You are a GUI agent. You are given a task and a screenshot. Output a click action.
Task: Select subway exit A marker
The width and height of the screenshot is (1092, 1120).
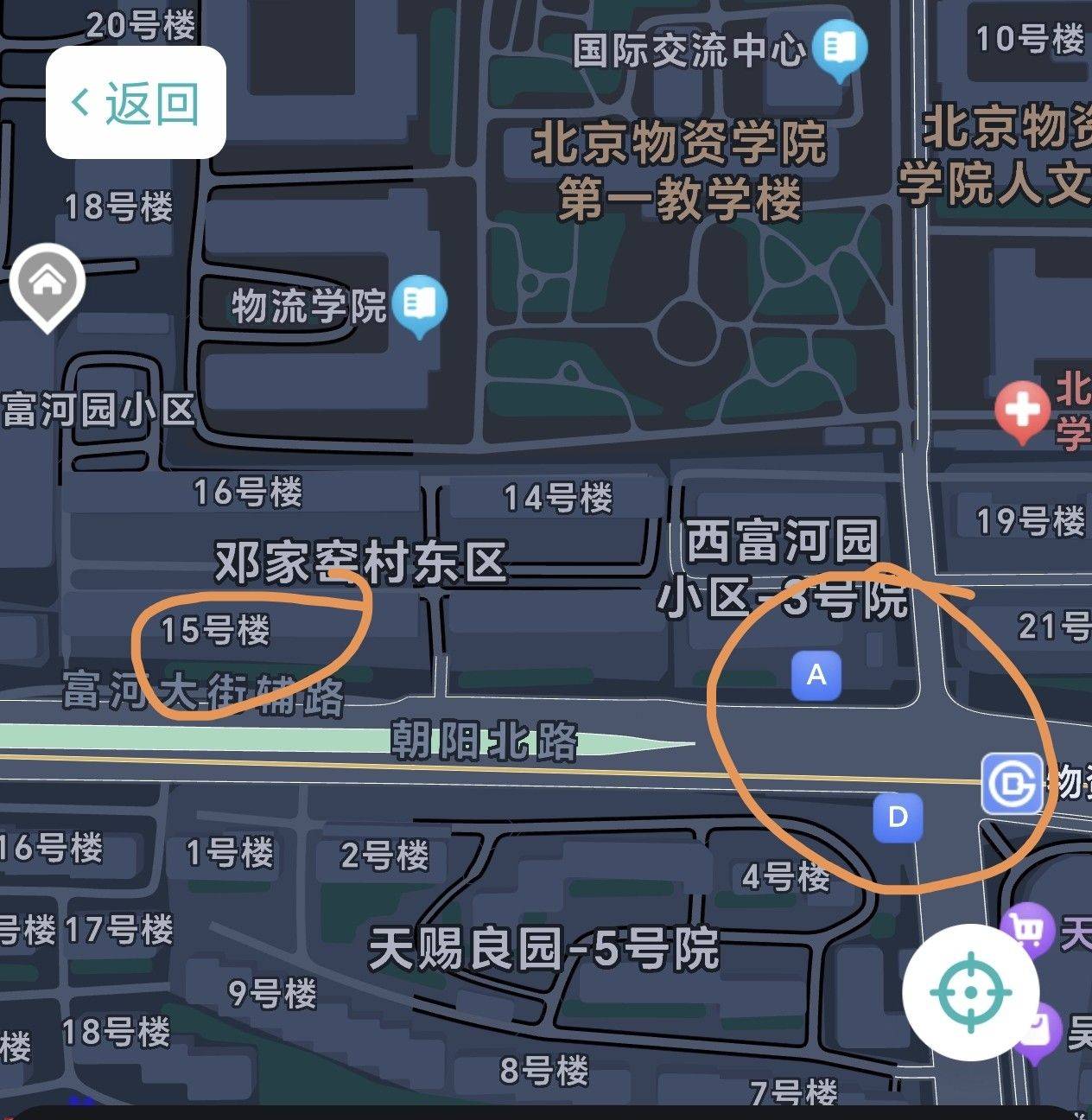[816, 675]
